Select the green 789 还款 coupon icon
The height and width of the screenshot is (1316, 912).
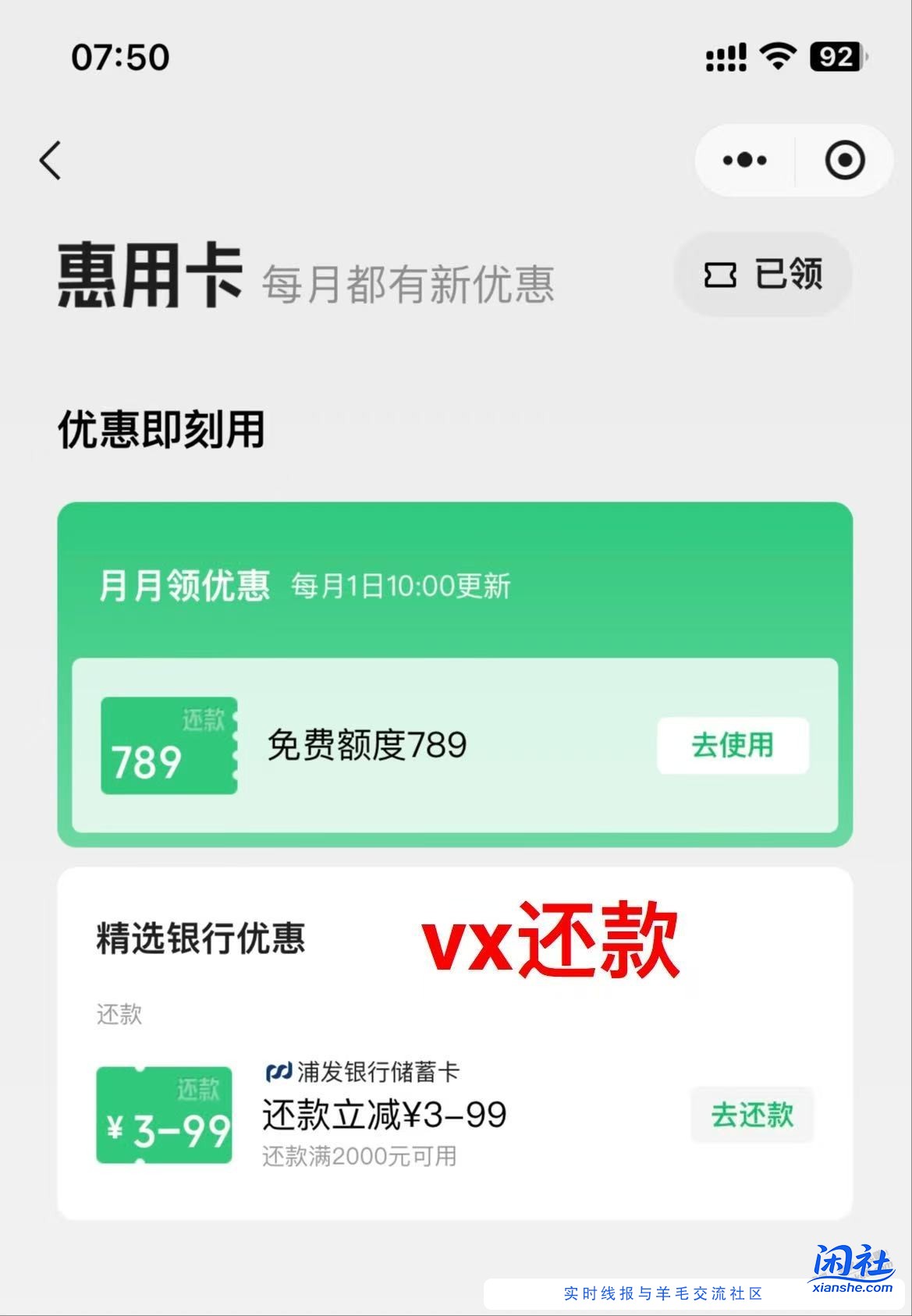[169, 747]
